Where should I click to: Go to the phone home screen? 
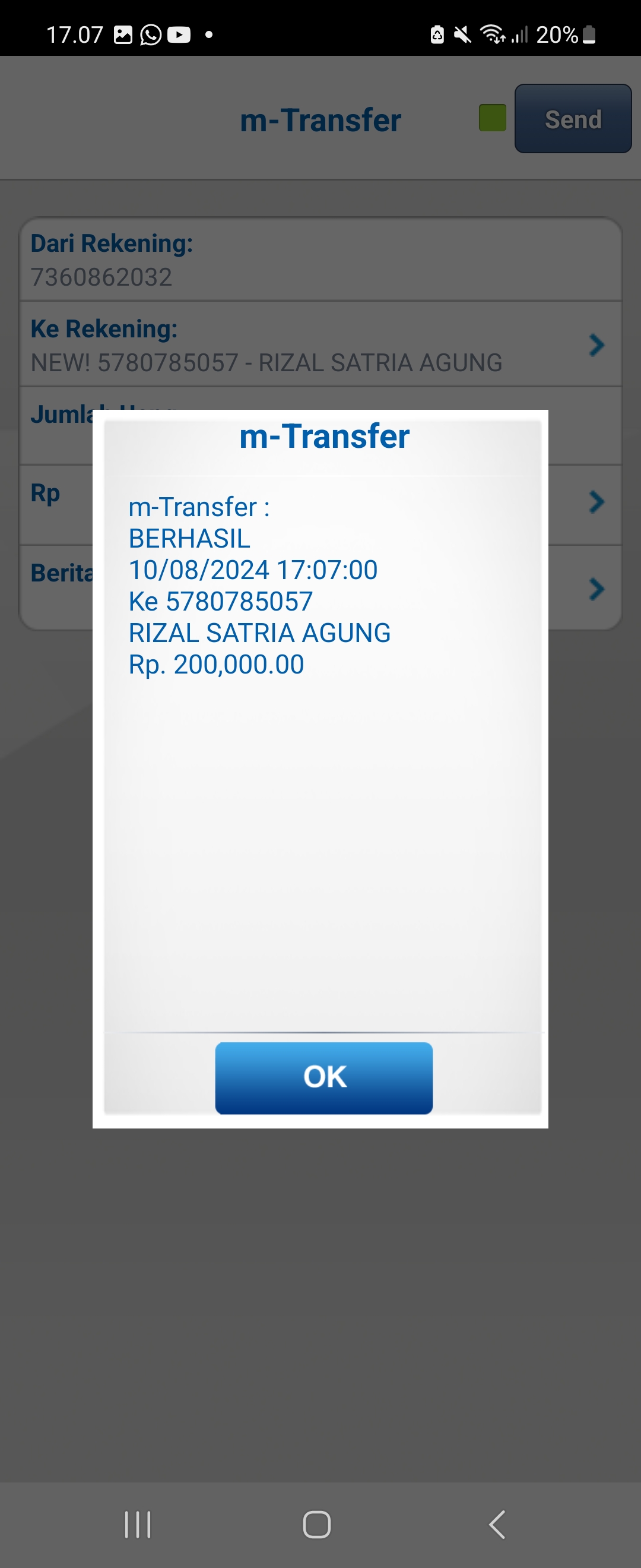point(317,1524)
